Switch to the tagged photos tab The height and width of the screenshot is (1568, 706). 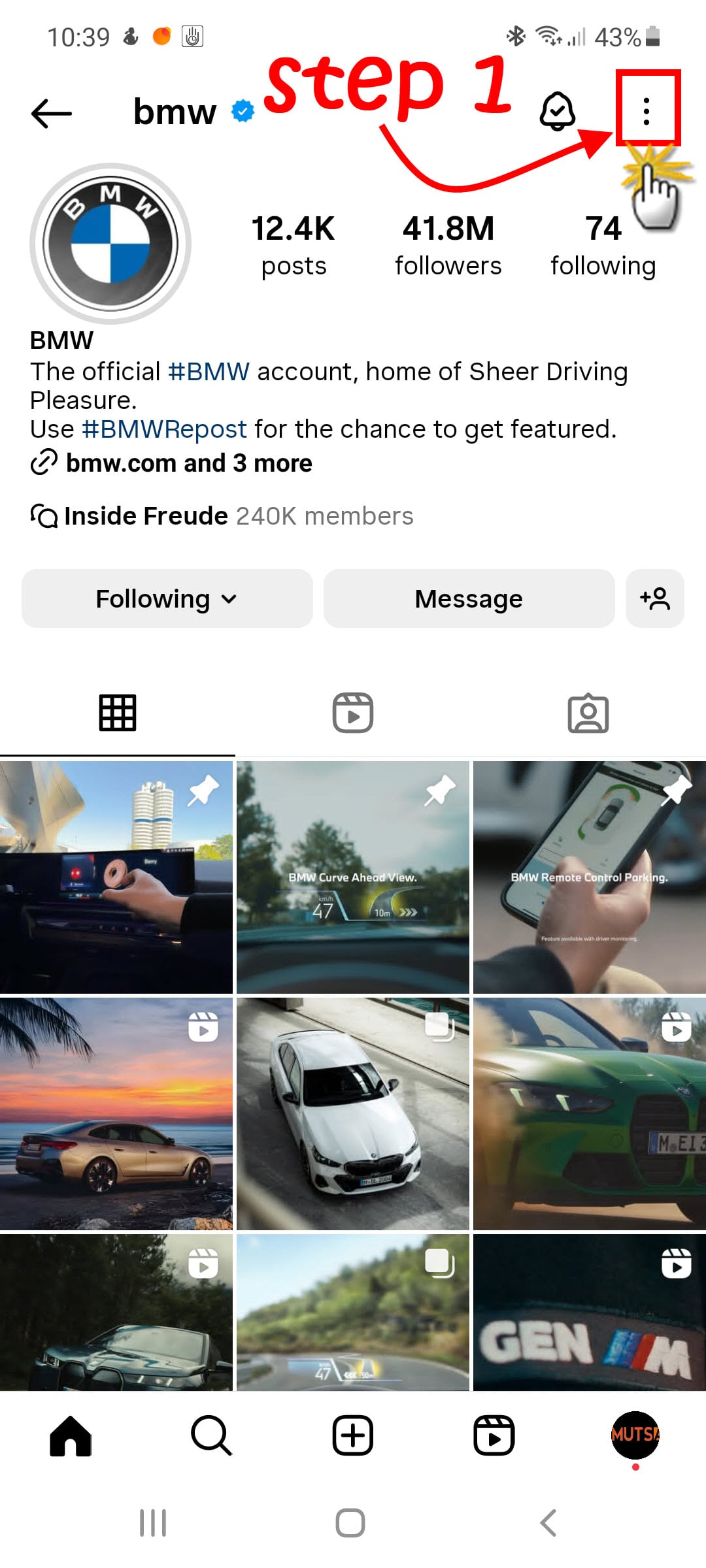click(x=588, y=713)
